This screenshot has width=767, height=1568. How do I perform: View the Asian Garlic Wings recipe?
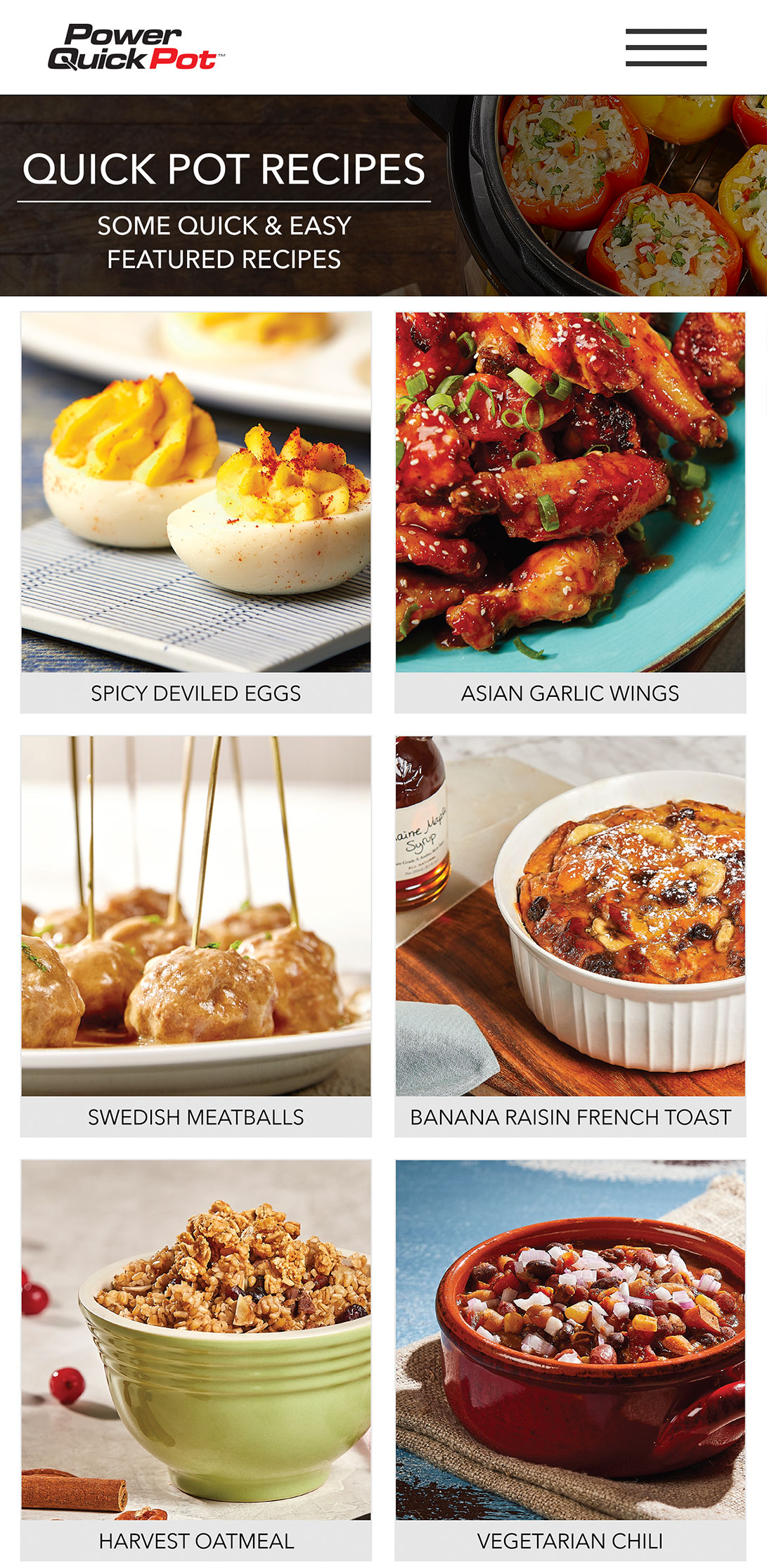pyautogui.click(x=570, y=513)
